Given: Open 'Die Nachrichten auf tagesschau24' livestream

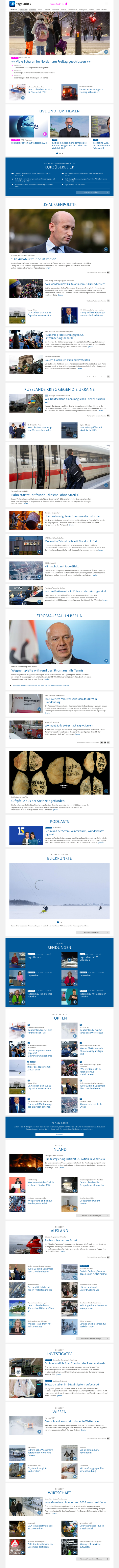Looking at the screenshot, I should 27,142.
